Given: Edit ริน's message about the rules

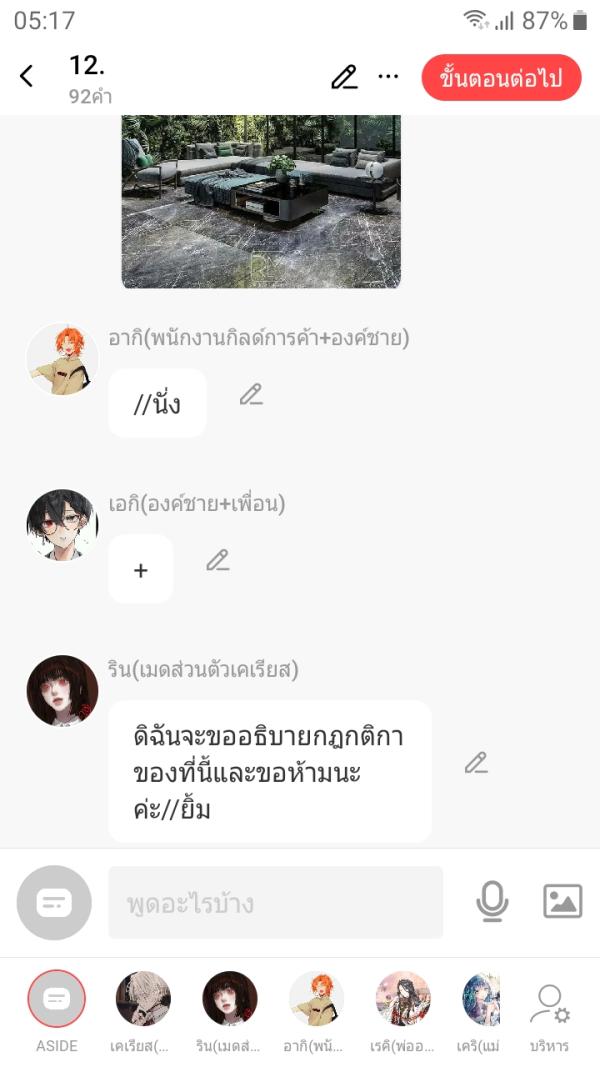Looking at the screenshot, I should pos(476,763).
